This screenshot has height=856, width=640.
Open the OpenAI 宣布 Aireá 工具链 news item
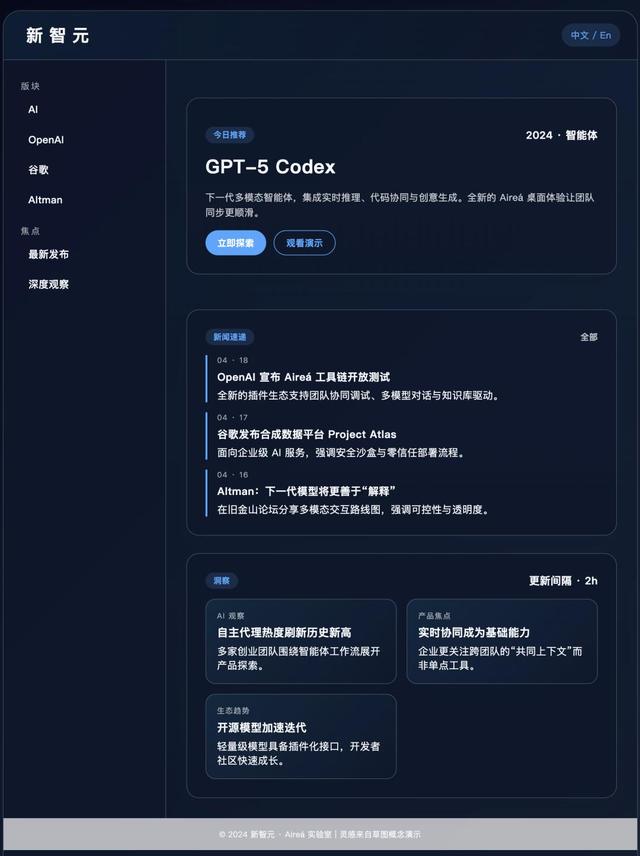point(401,378)
